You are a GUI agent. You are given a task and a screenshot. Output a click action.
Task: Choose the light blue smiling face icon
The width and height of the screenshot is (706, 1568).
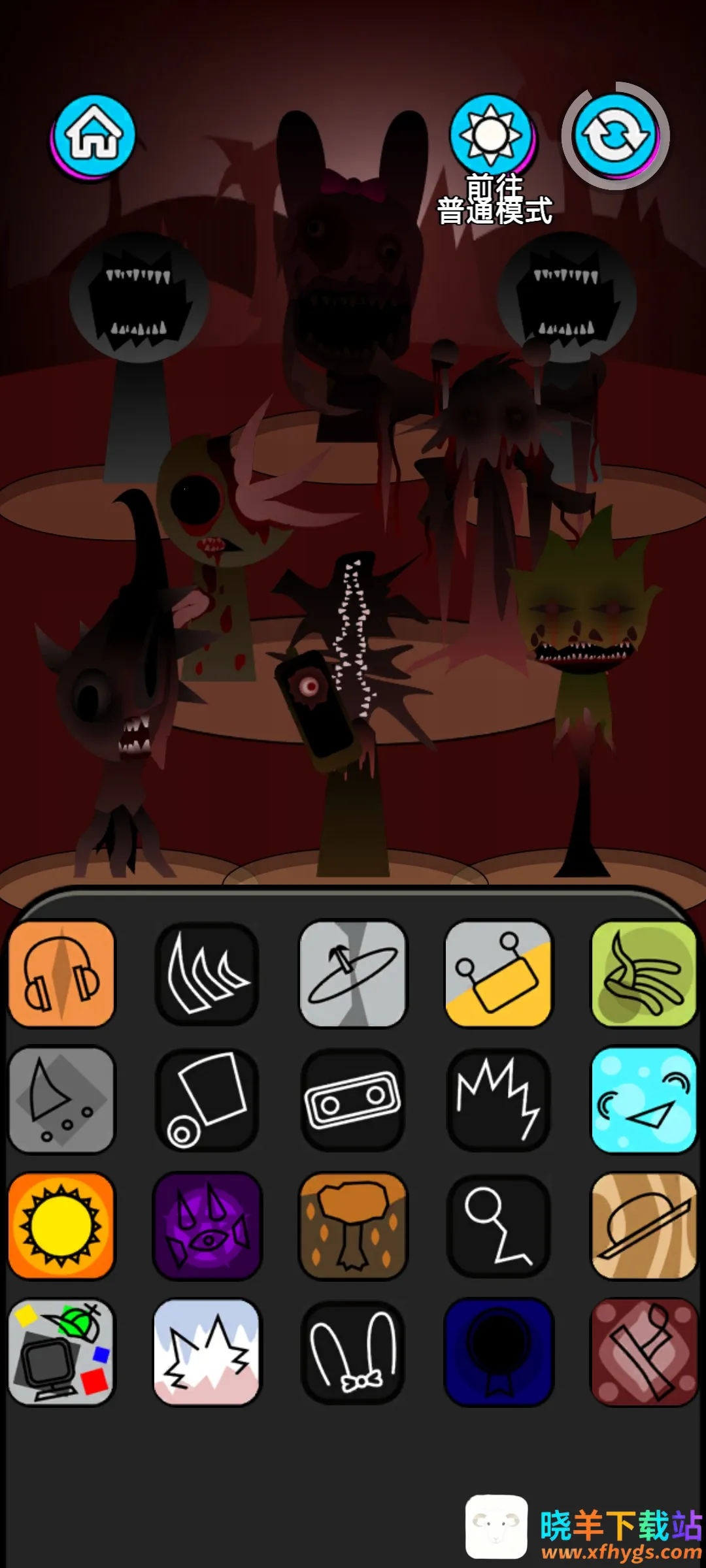click(644, 1100)
